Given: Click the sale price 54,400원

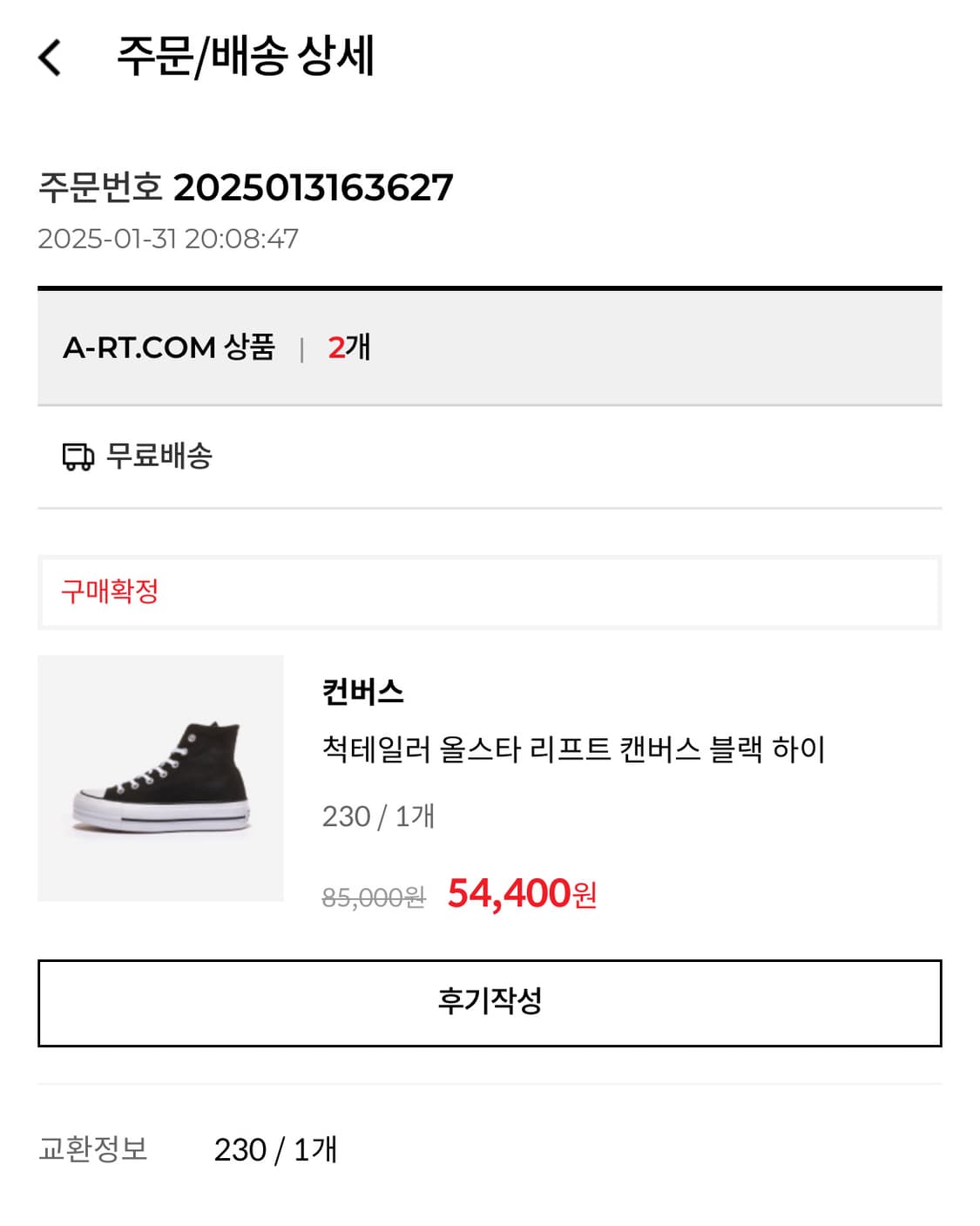Looking at the screenshot, I should [523, 891].
